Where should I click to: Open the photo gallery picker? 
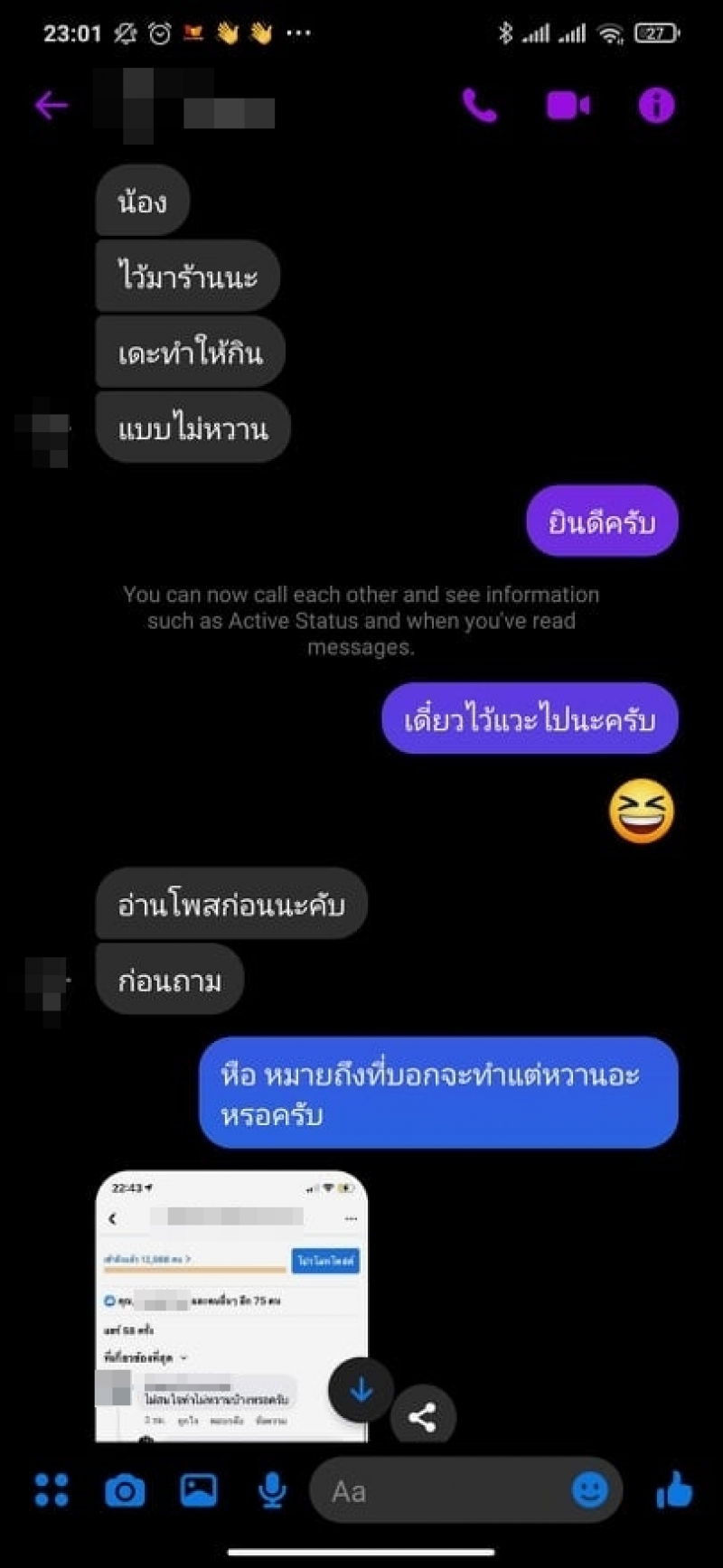199,1490
